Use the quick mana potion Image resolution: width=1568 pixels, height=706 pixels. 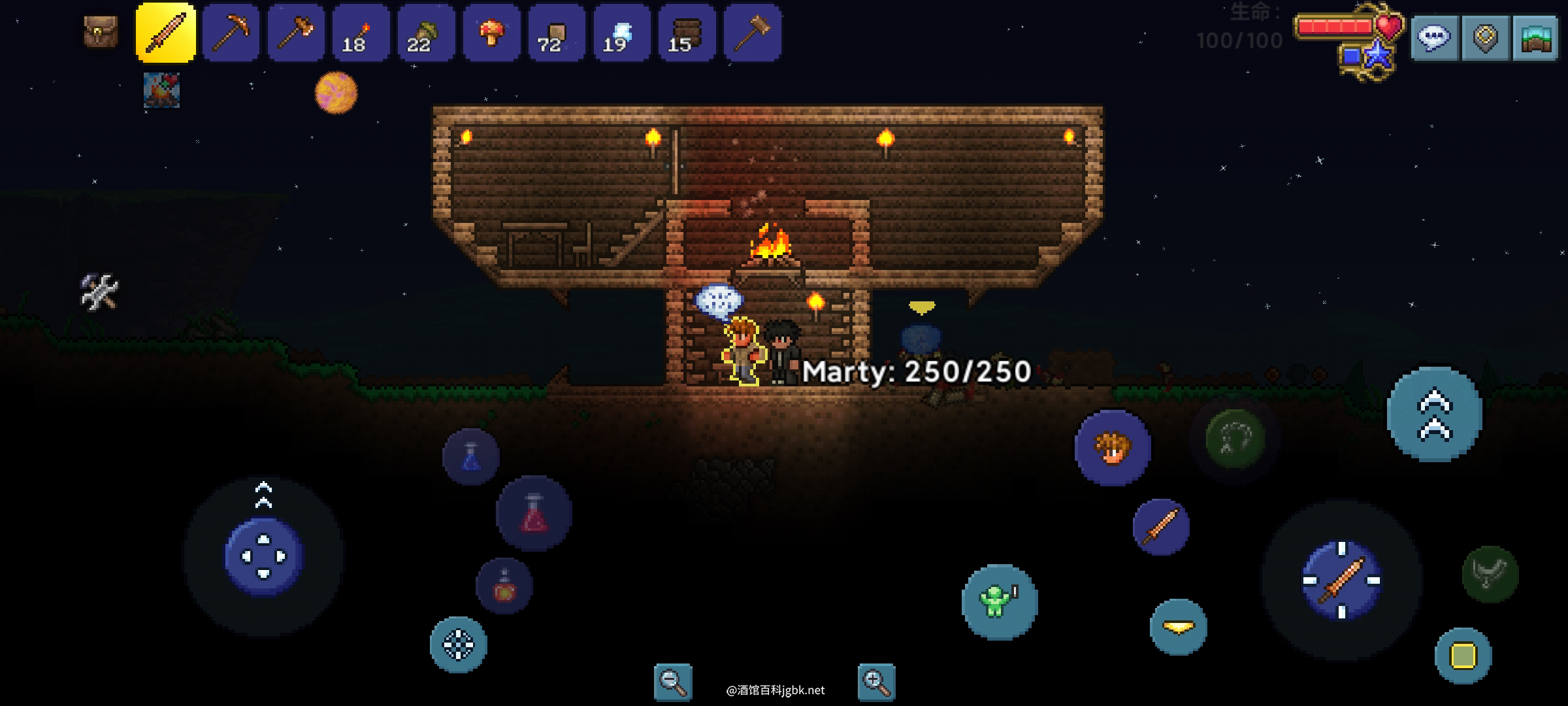coord(470,456)
